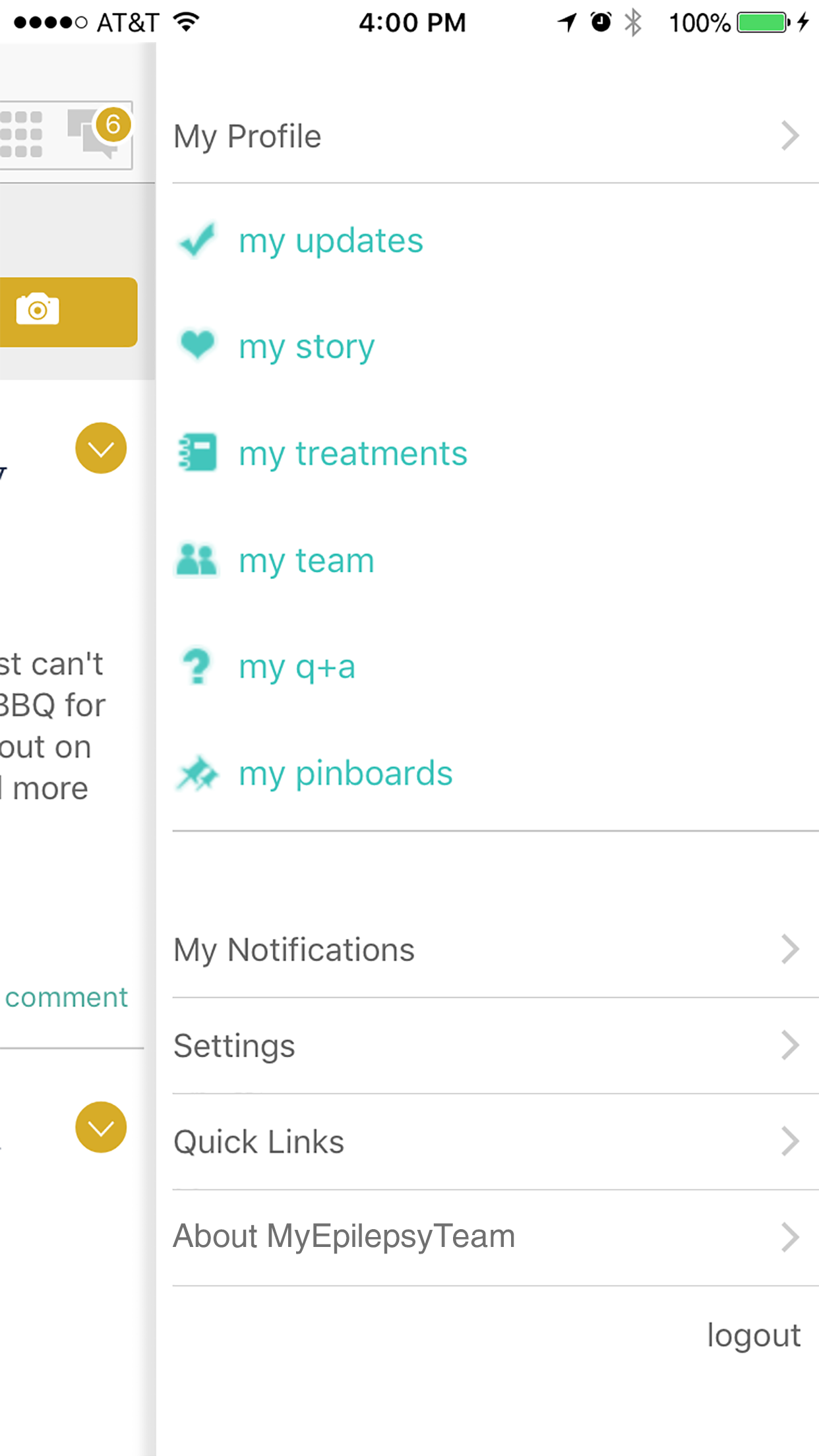This screenshot has width=819, height=1456.
Task: Open About MyEpilepsyTeam
Action: point(488,1237)
